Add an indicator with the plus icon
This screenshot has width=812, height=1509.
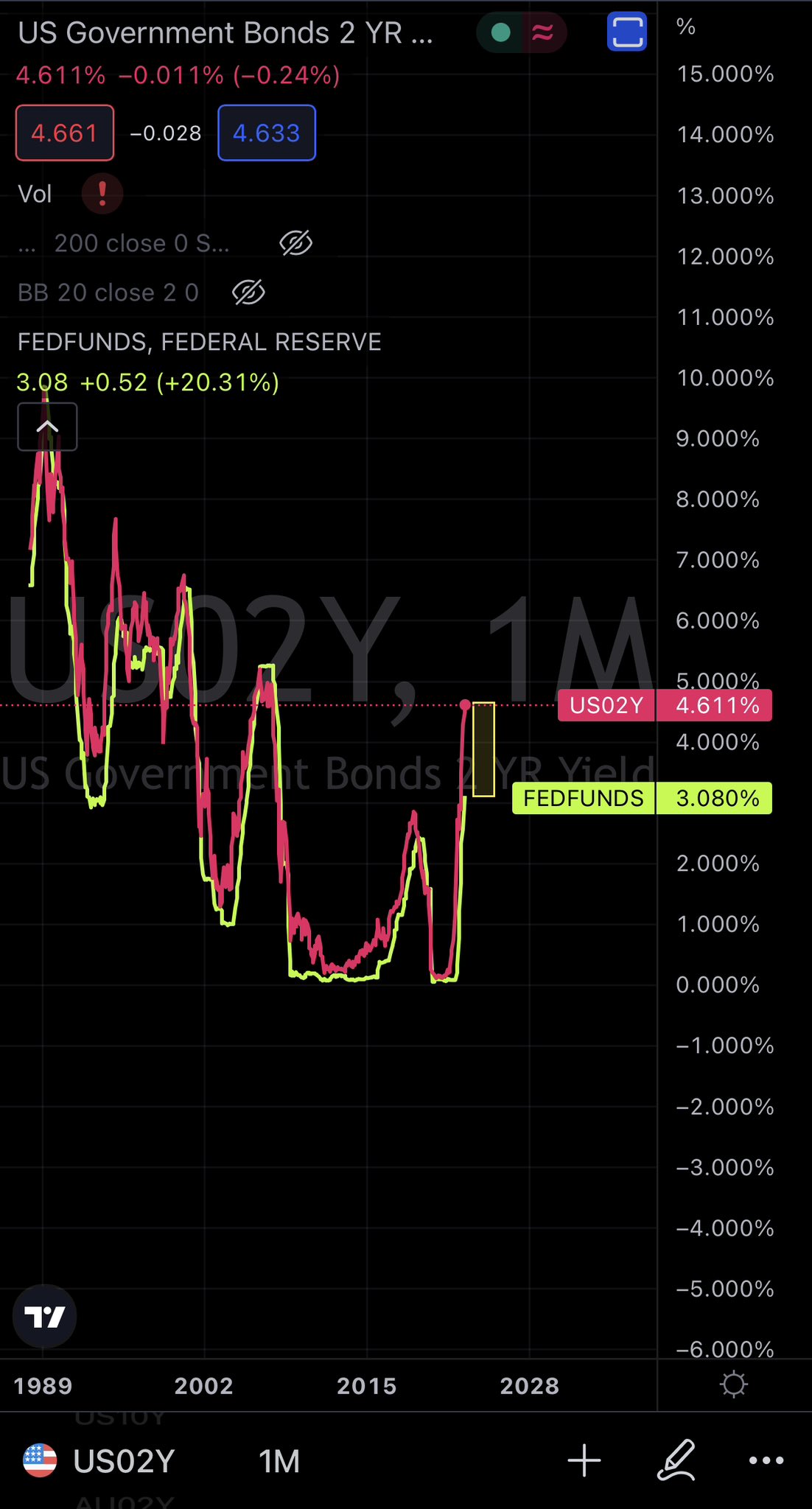coord(584,1460)
